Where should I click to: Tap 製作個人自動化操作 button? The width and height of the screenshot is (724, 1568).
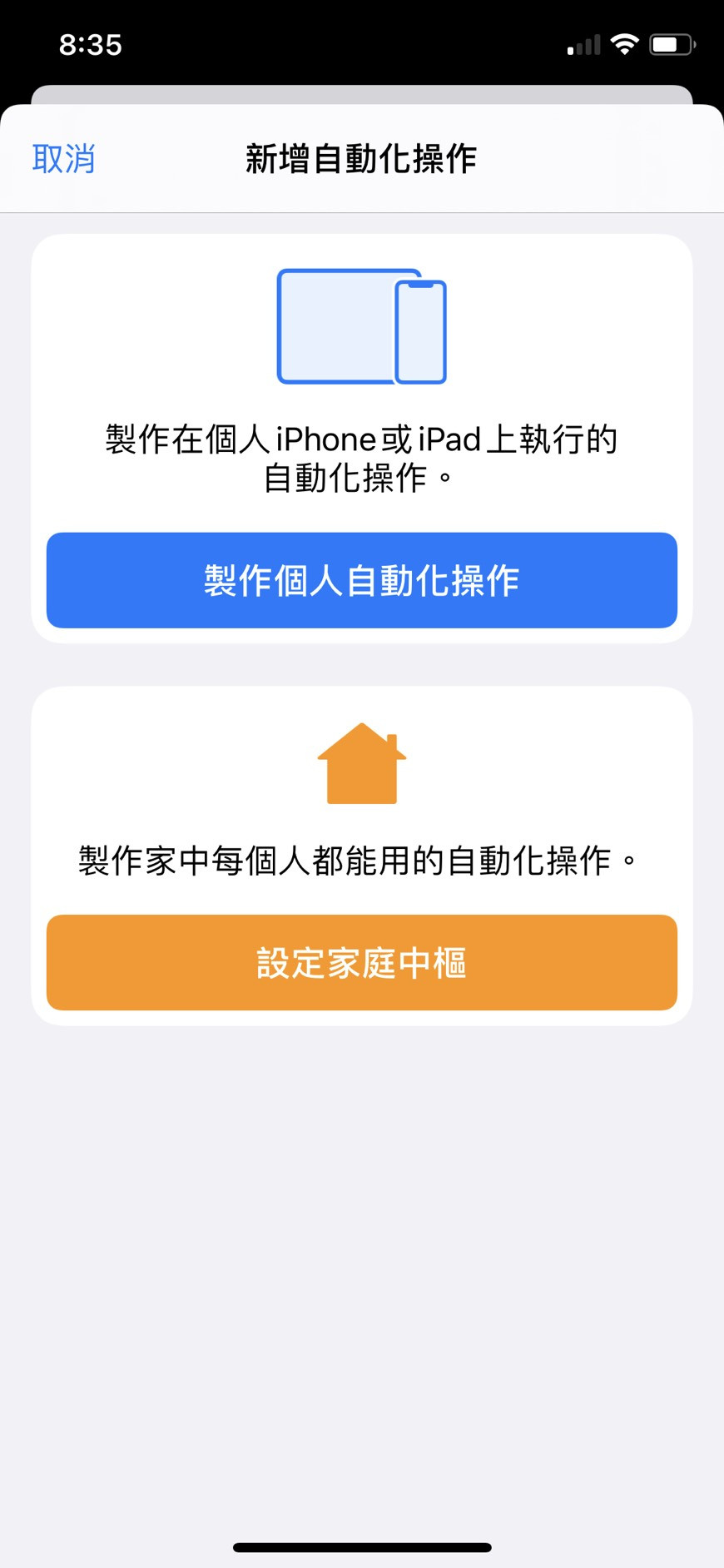click(362, 580)
